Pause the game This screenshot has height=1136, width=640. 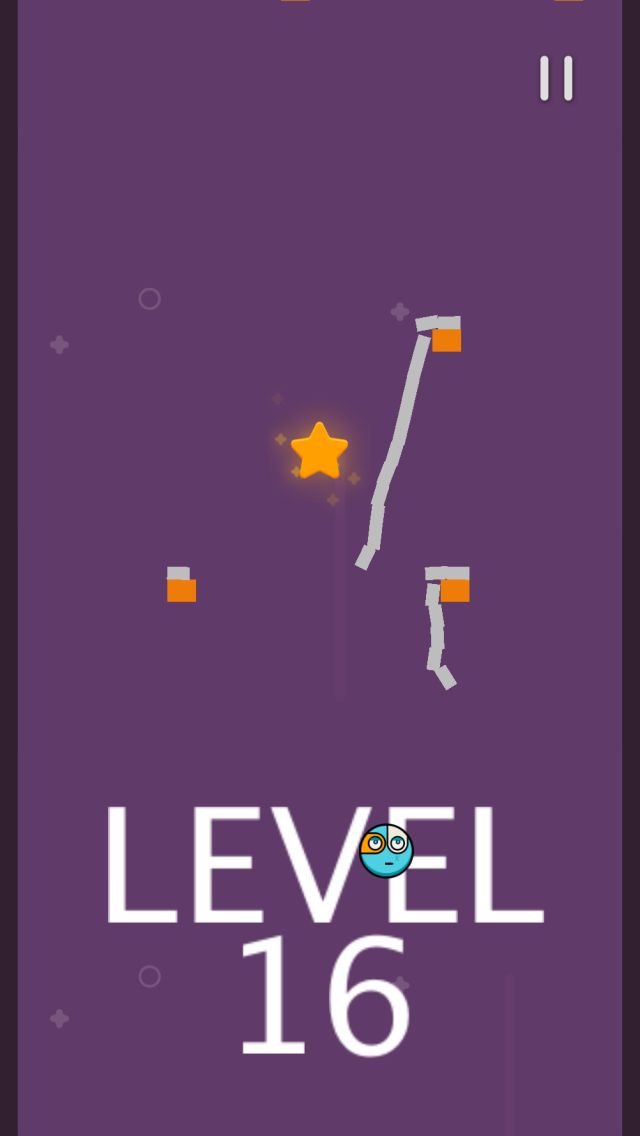[x=556, y=78]
